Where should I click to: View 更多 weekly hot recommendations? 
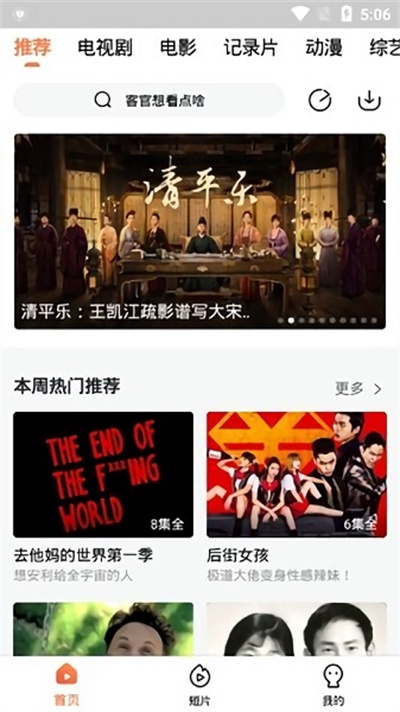pyautogui.click(x=359, y=388)
